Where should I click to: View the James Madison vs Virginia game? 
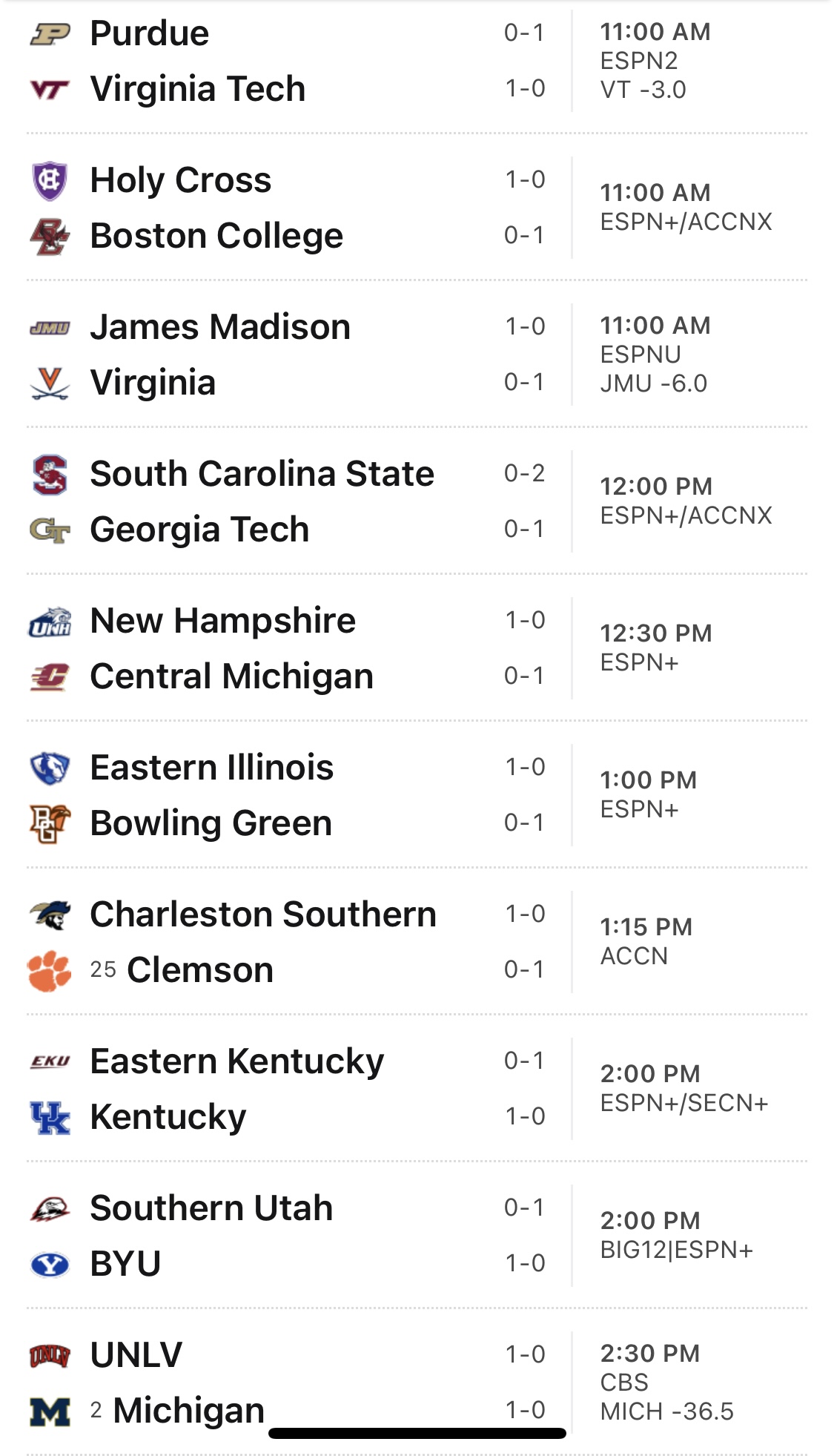(x=417, y=354)
